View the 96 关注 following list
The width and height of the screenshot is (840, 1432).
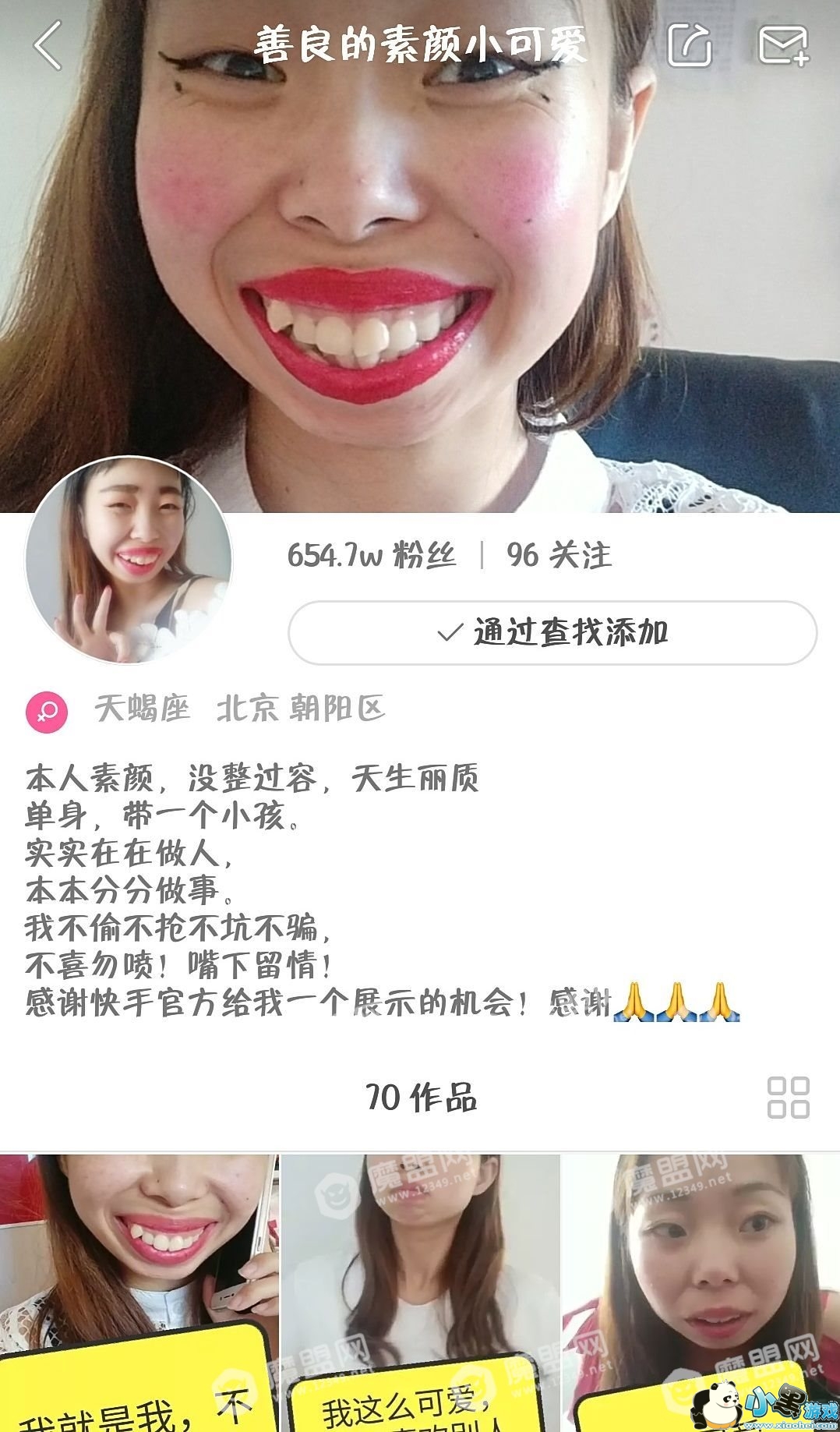click(x=559, y=556)
